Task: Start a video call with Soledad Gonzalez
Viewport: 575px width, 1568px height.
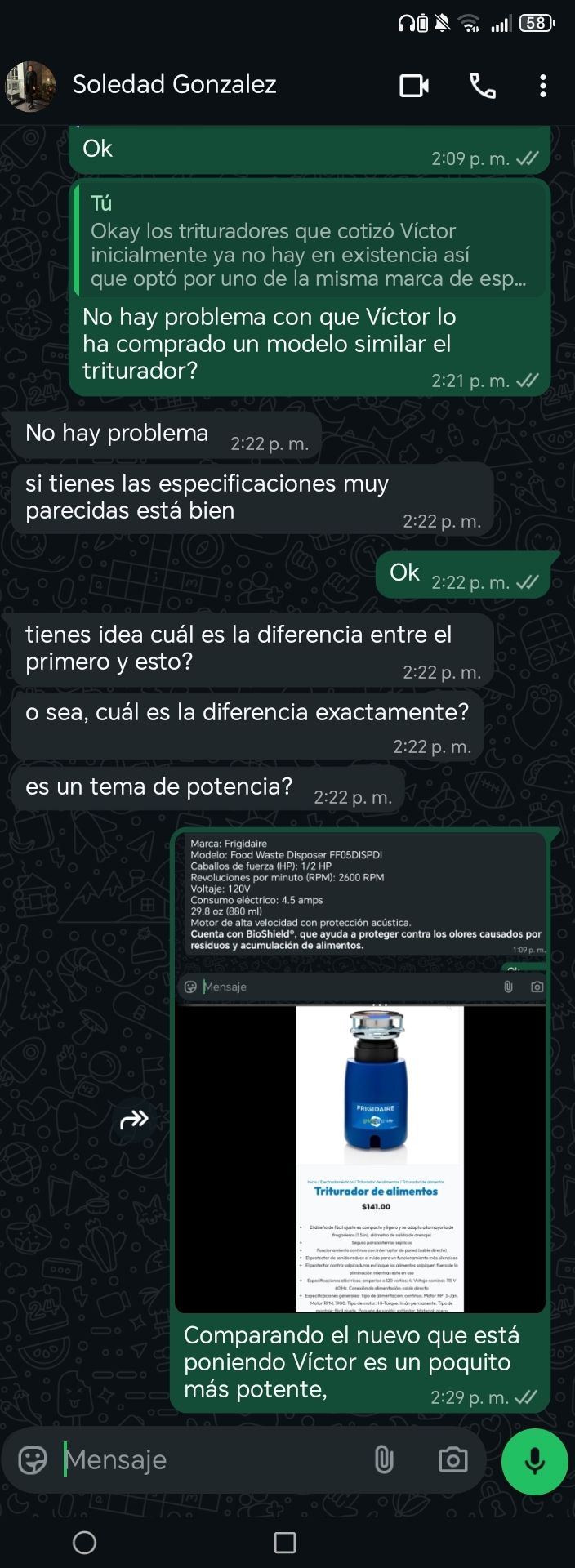Action: point(413,85)
